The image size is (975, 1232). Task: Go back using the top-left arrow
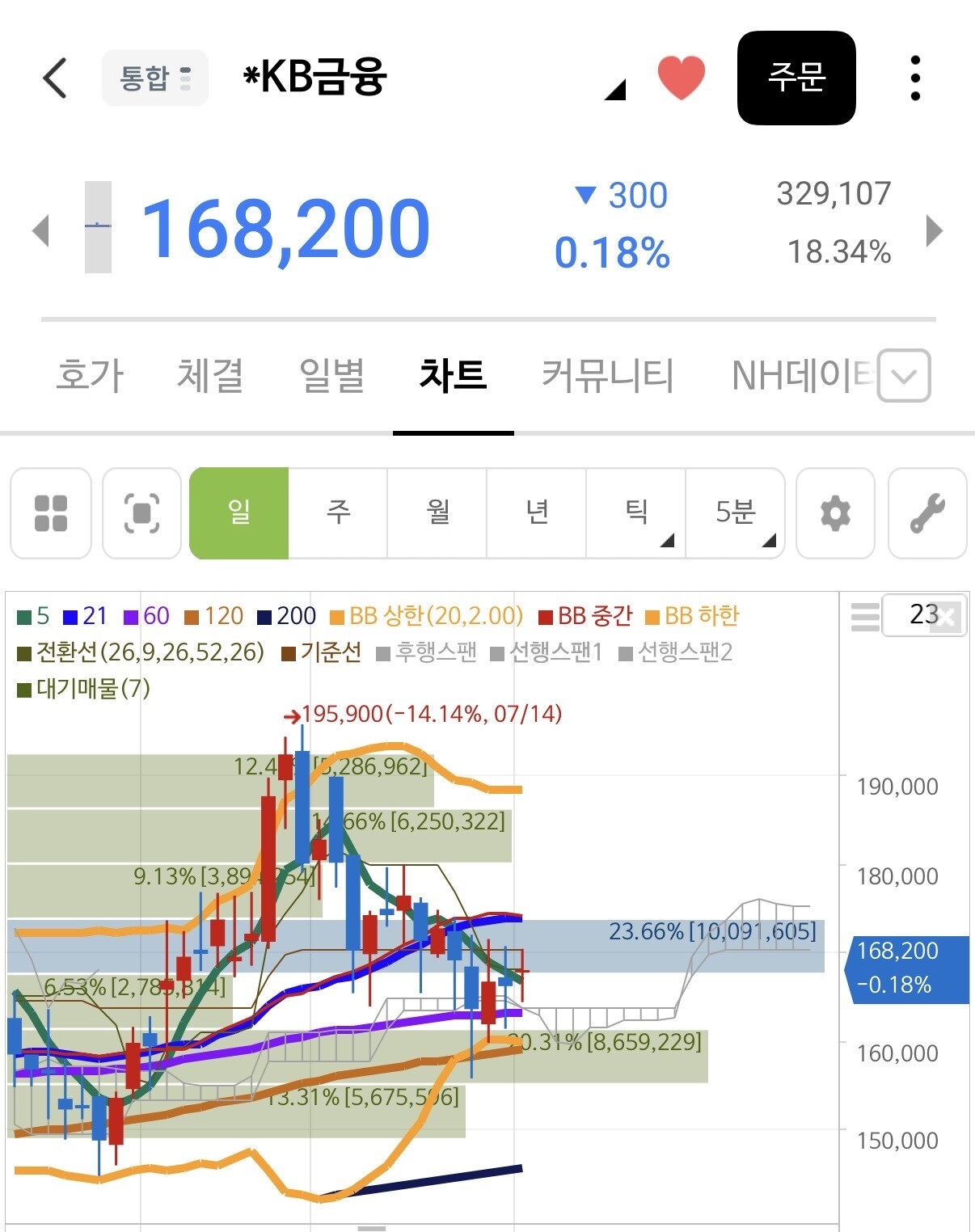click(x=54, y=78)
